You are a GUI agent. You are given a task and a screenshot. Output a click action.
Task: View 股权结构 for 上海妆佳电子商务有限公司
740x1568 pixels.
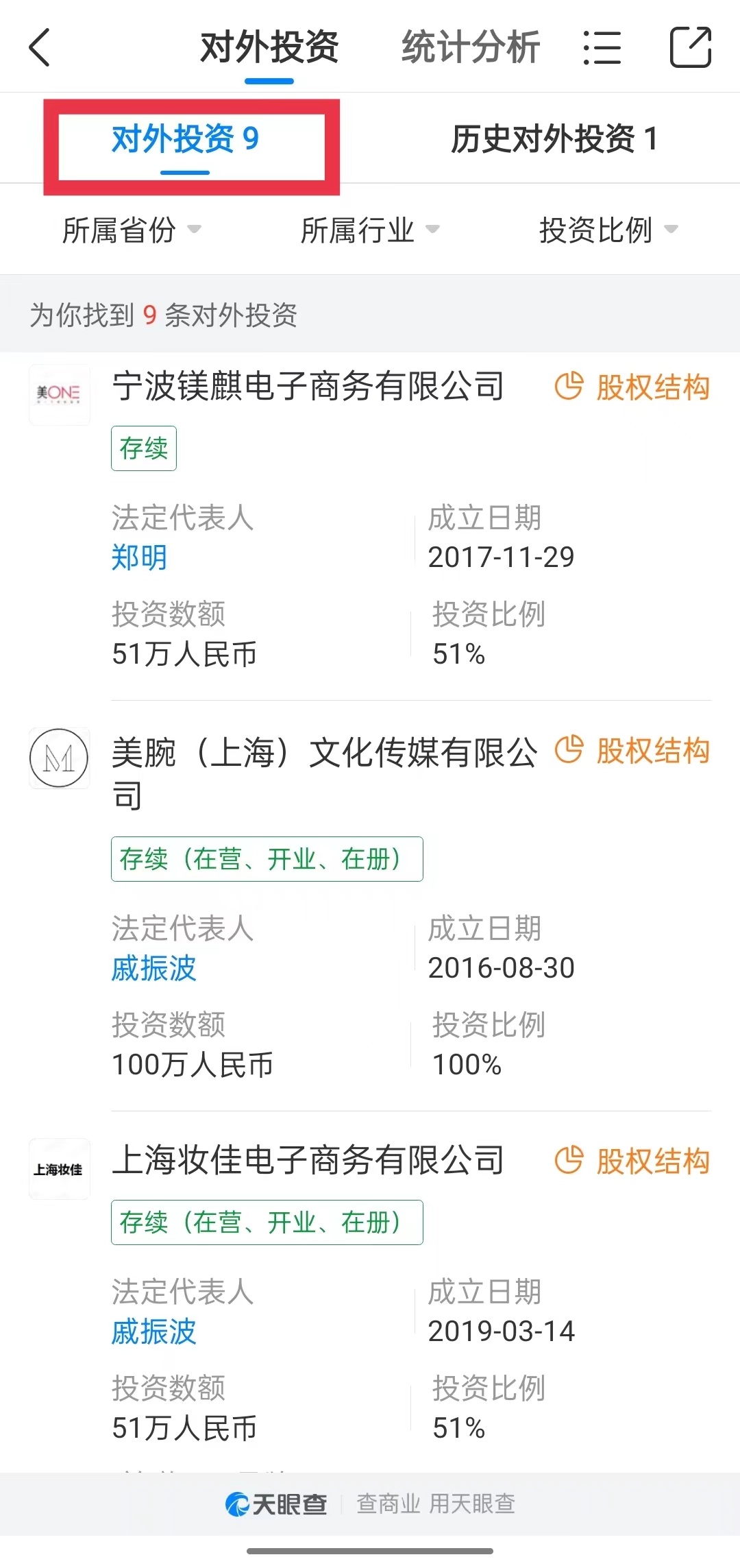pos(632,1161)
